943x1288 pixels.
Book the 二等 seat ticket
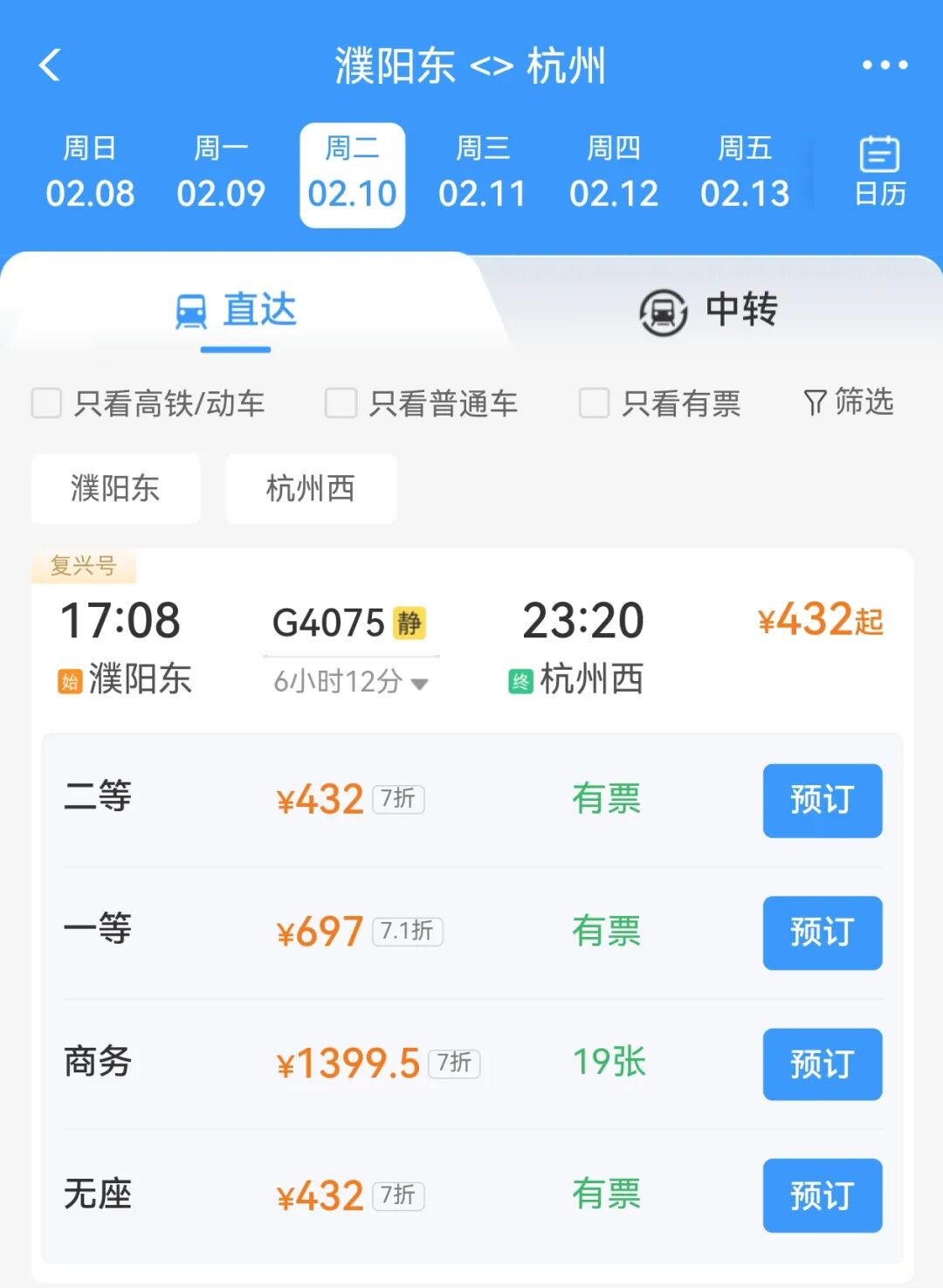coord(822,801)
